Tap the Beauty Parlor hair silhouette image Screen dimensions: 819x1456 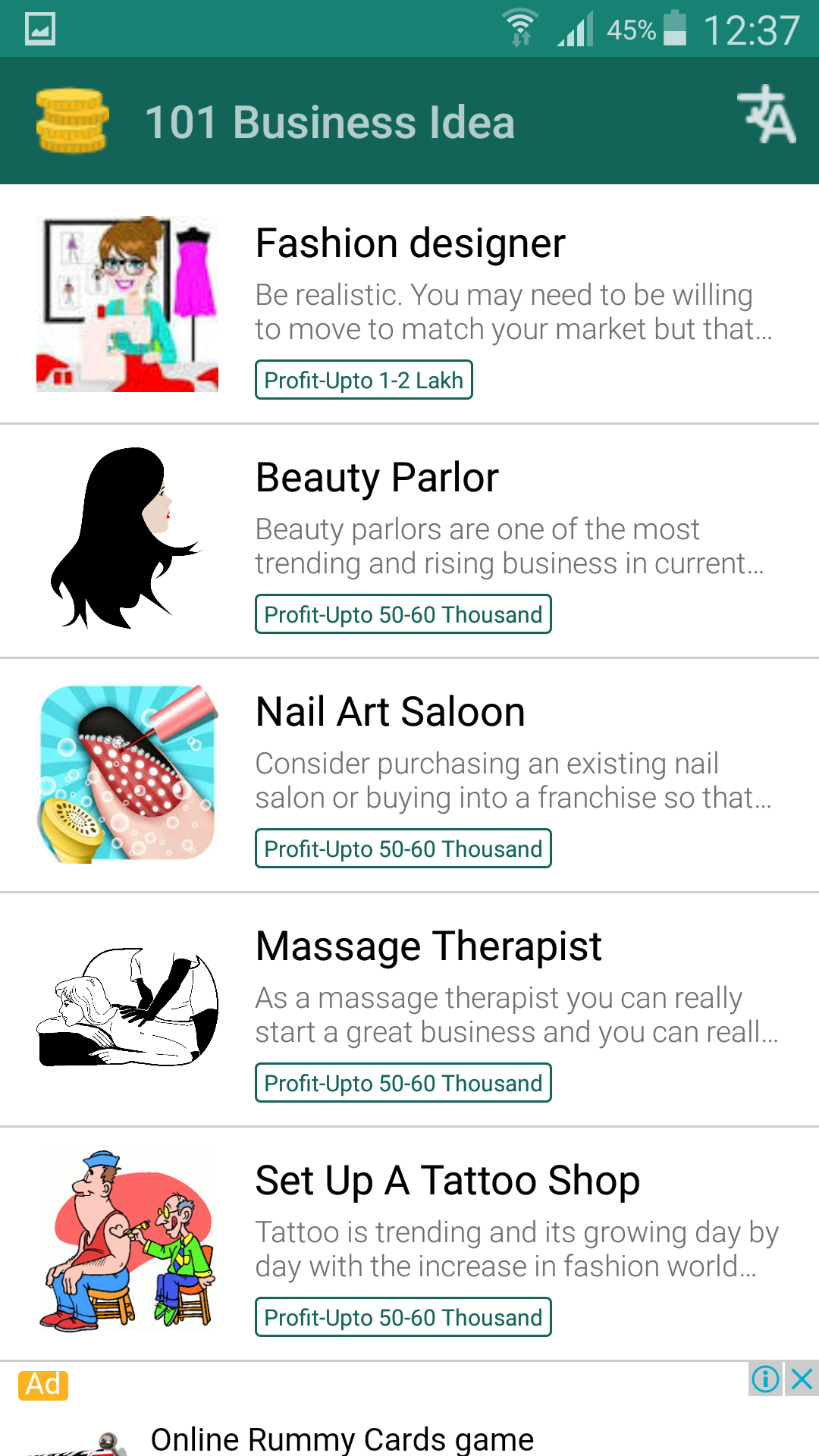point(127,540)
